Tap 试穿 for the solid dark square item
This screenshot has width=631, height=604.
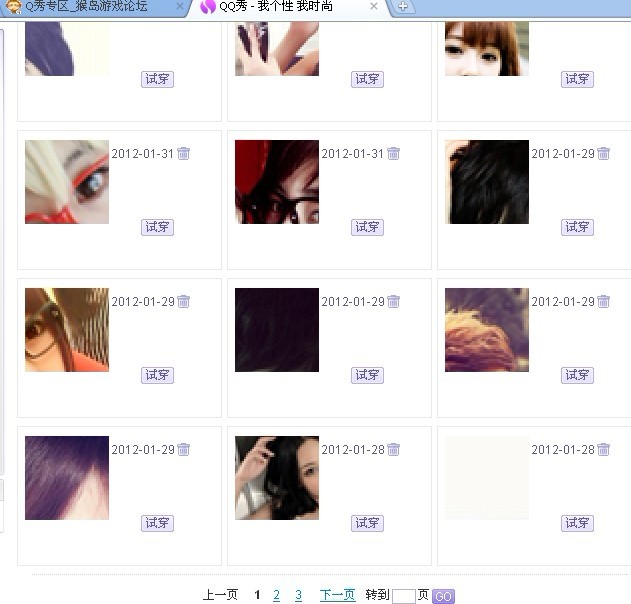pyautogui.click(x=367, y=375)
